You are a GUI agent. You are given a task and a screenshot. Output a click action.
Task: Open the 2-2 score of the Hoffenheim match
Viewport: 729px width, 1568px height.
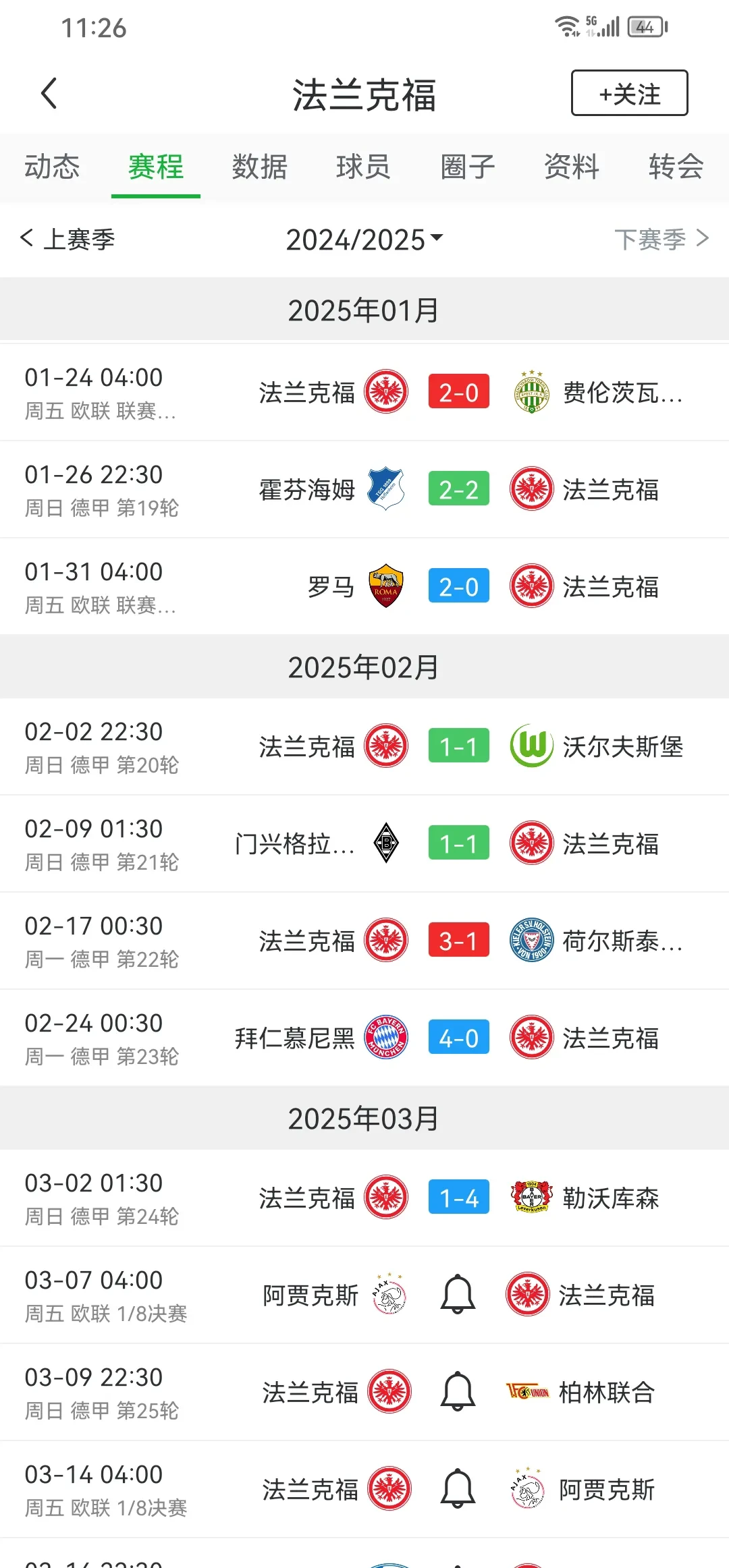pyautogui.click(x=458, y=489)
